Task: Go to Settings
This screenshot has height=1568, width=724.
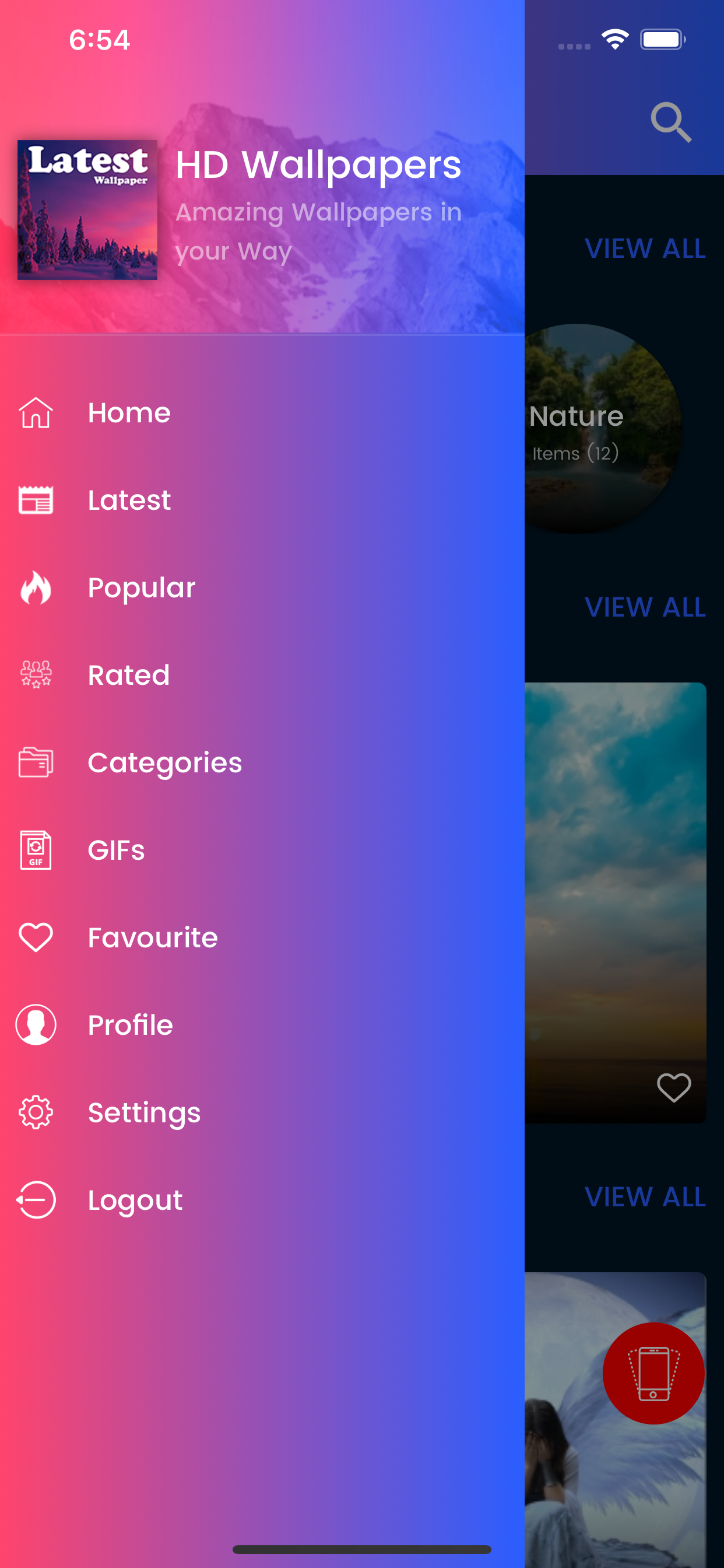Action: click(143, 1112)
